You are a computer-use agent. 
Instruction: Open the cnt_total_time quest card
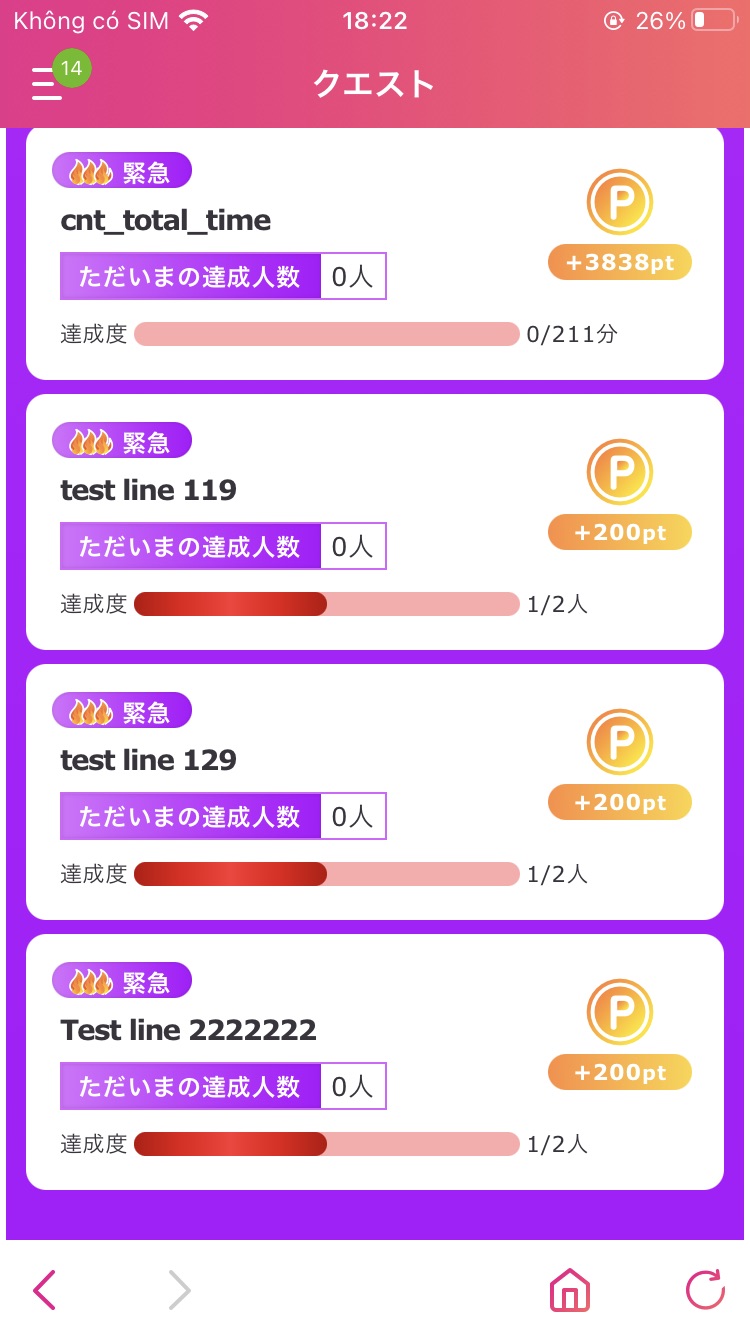[x=374, y=253]
